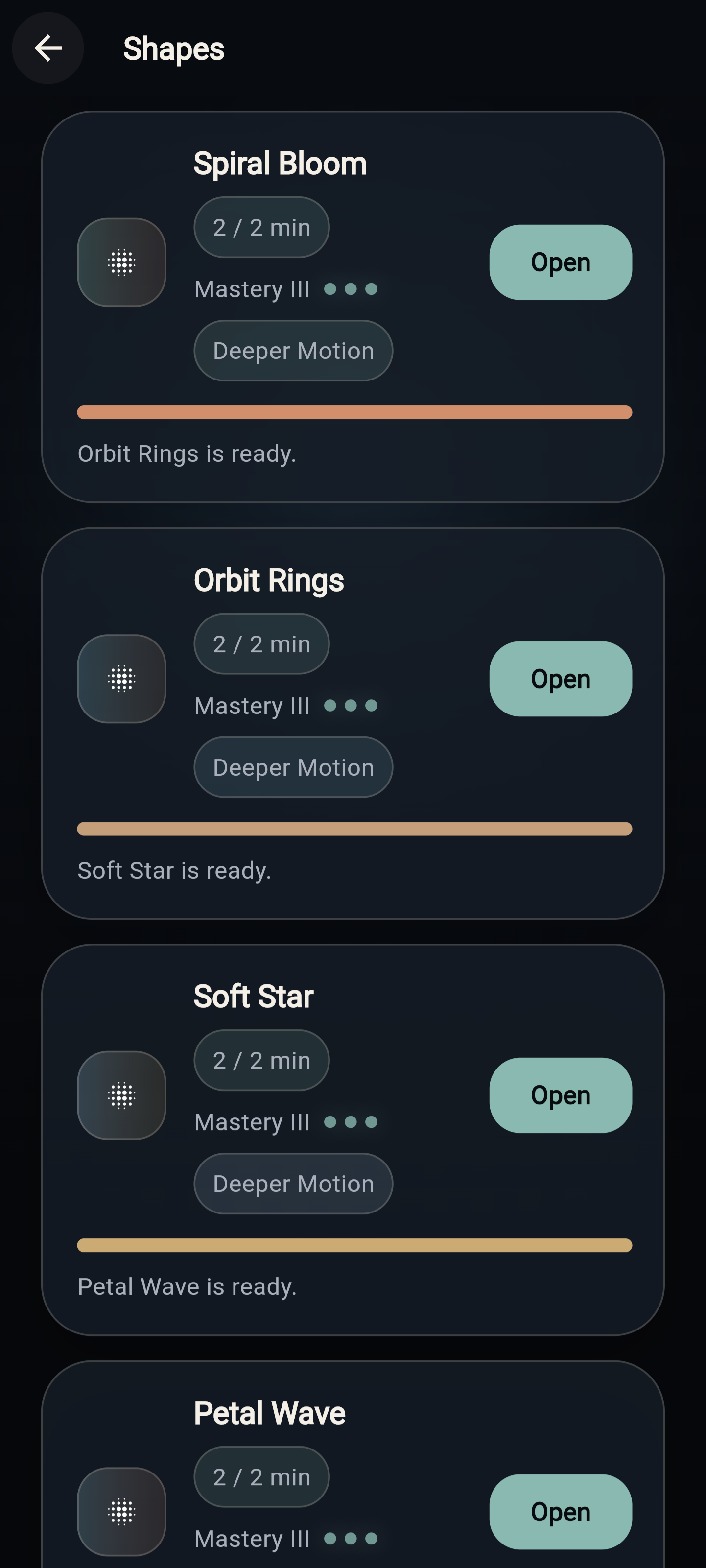
Task: Open the Spiral Bloom shape
Action: click(x=559, y=262)
